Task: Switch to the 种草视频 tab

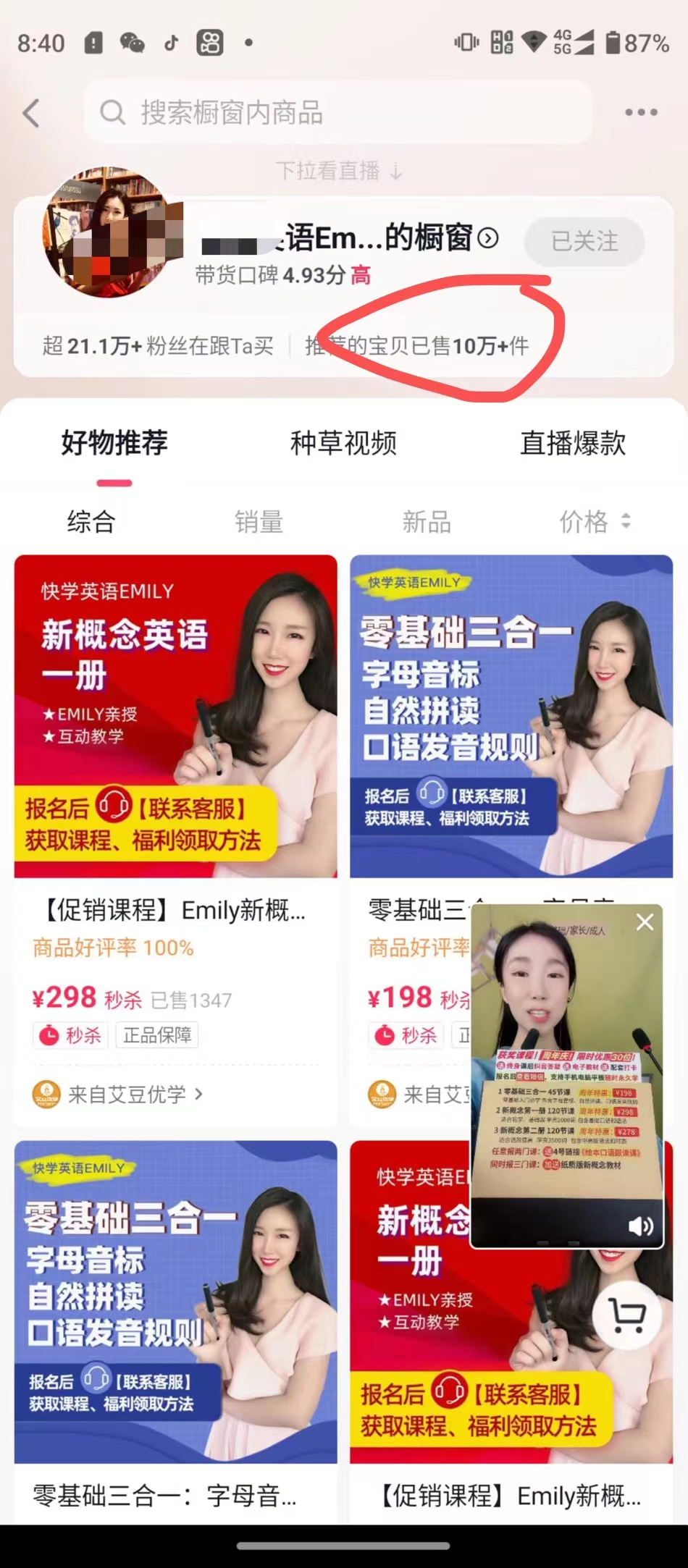Action: tap(343, 442)
